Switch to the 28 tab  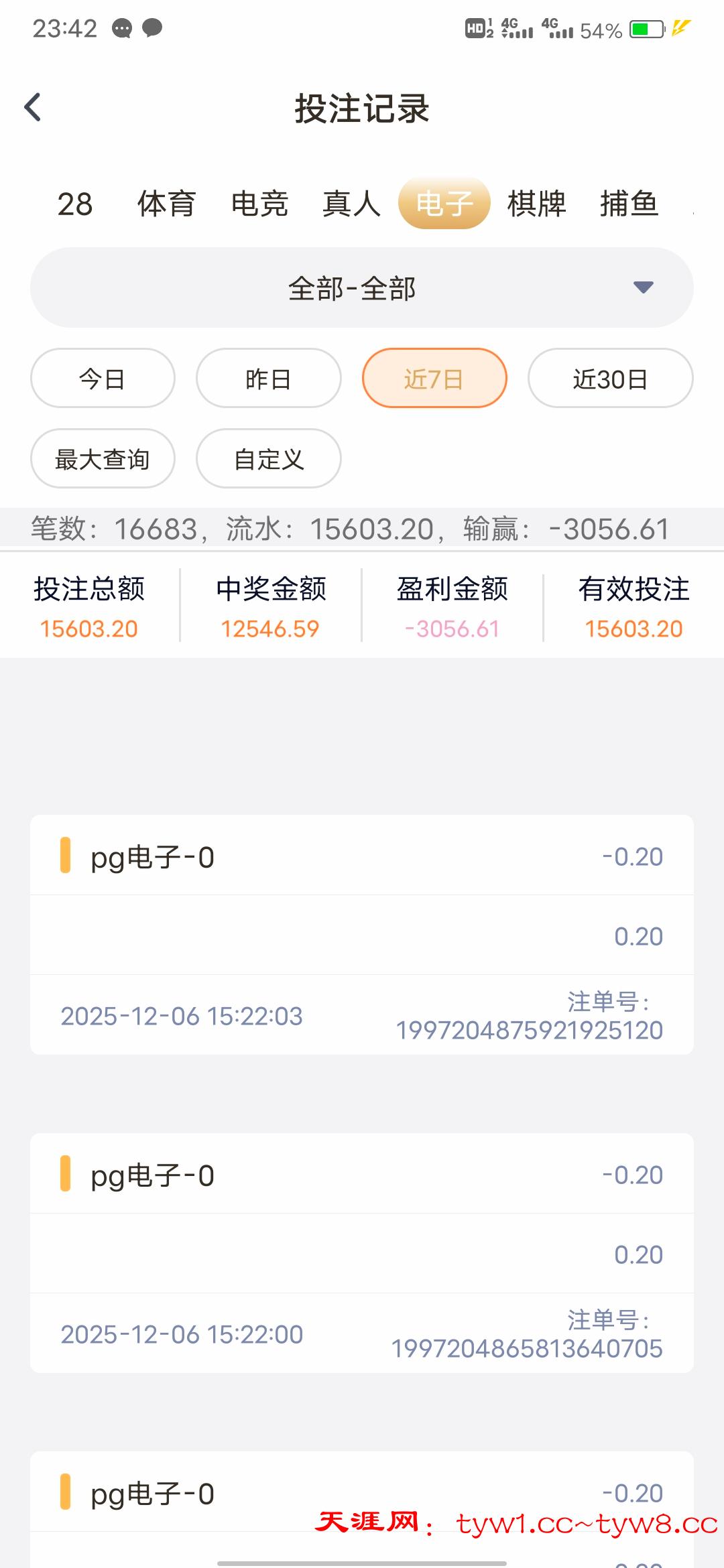point(75,204)
